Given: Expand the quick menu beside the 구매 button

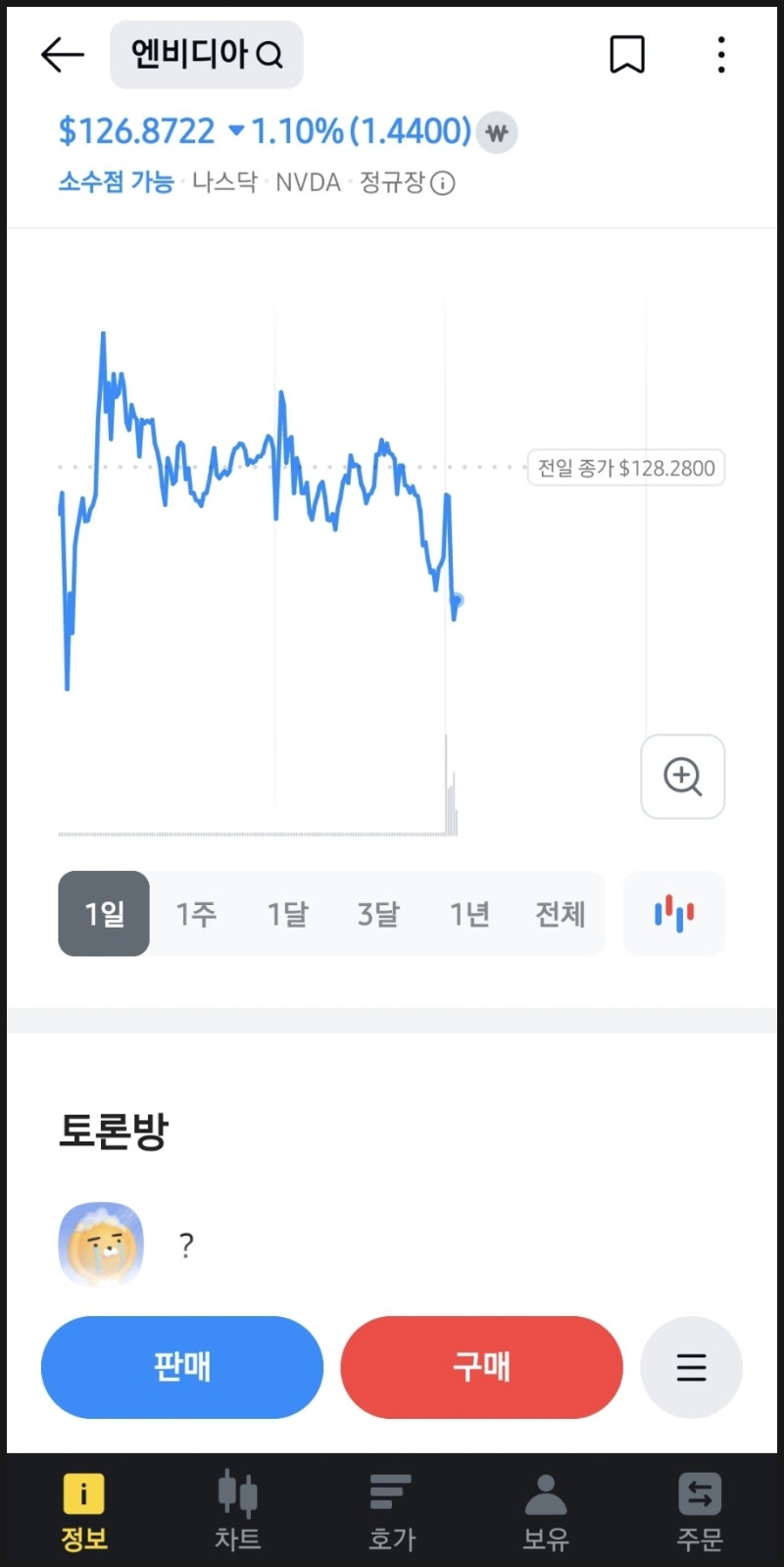Looking at the screenshot, I should [692, 1367].
